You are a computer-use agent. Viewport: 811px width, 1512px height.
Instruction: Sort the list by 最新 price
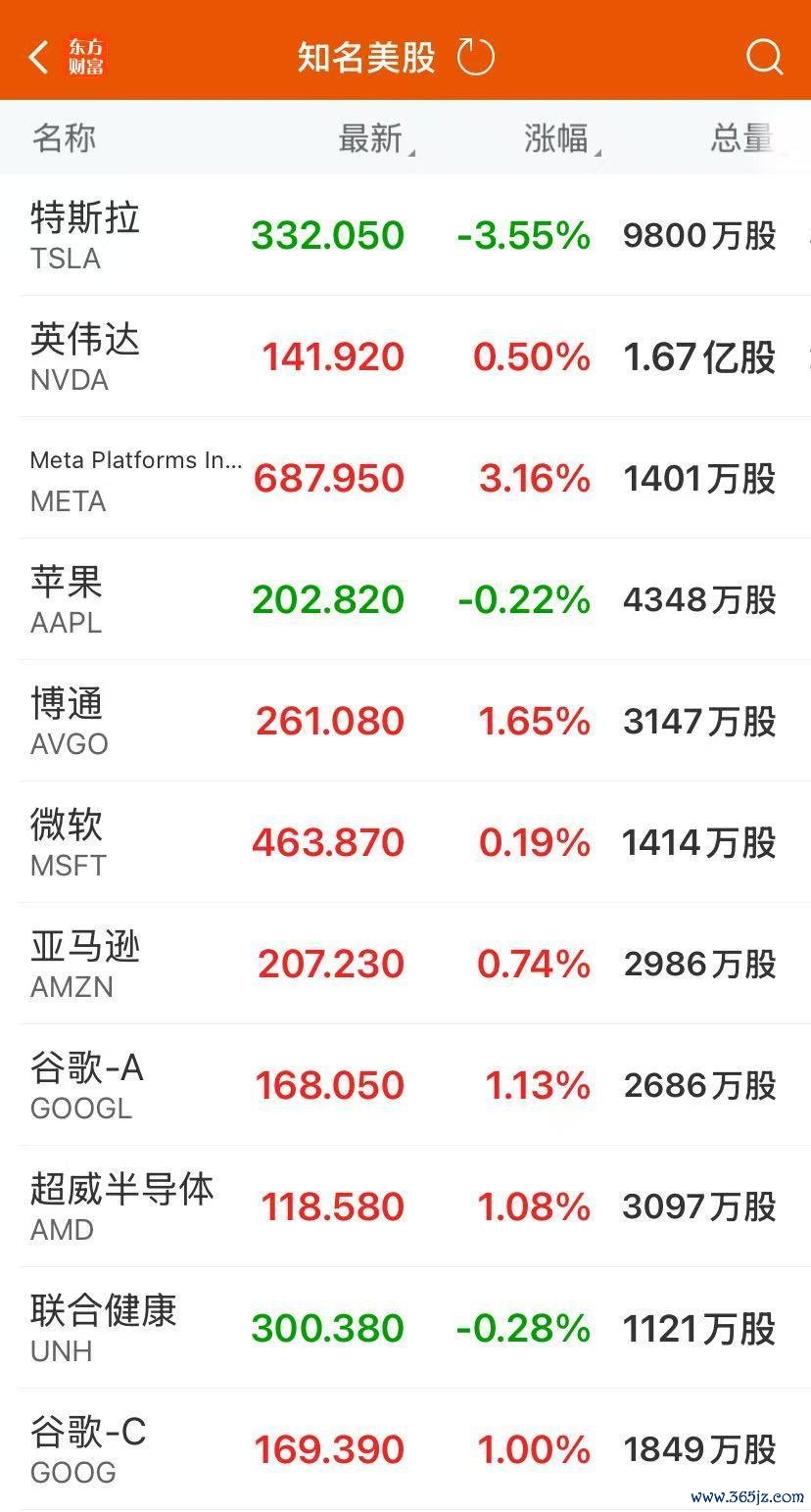click(x=372, y=139)
